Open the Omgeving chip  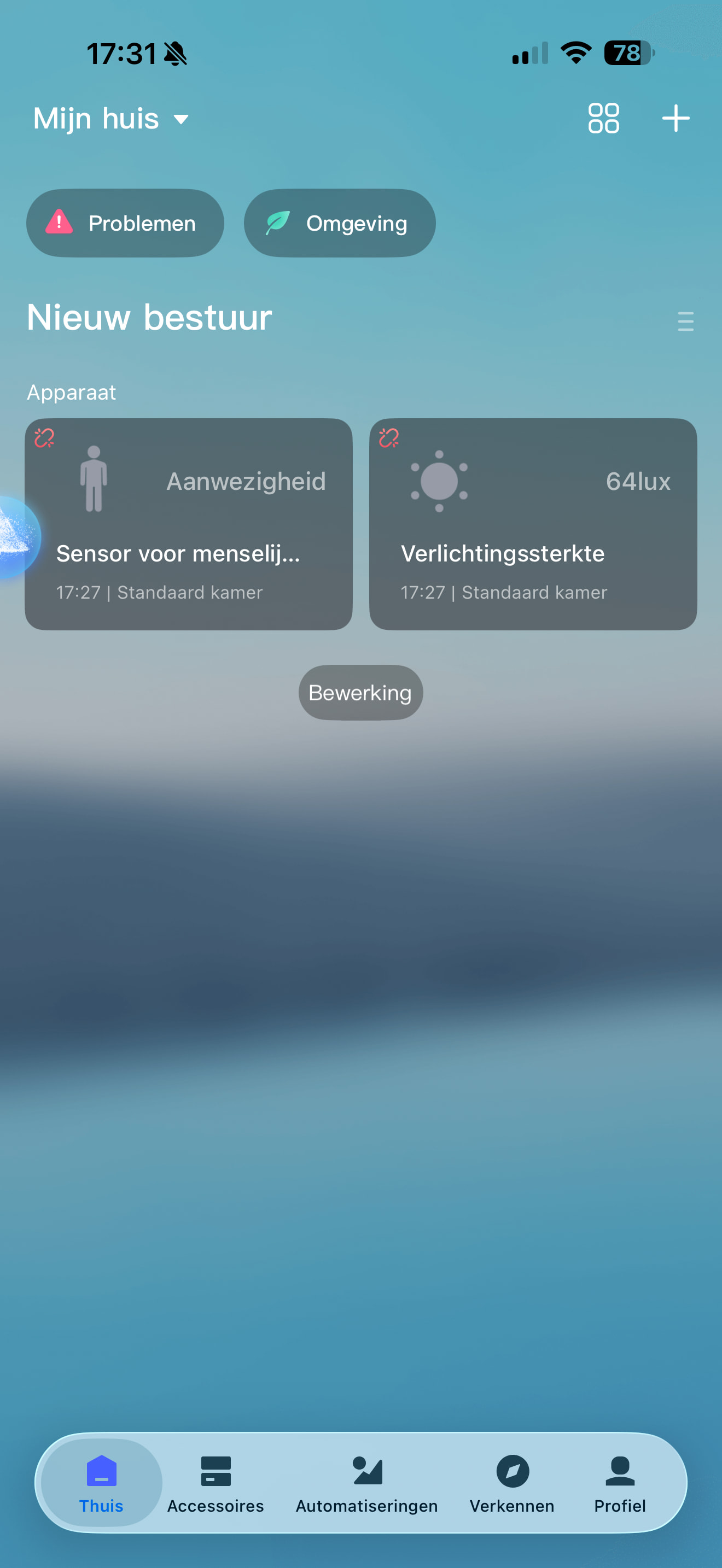340,224
